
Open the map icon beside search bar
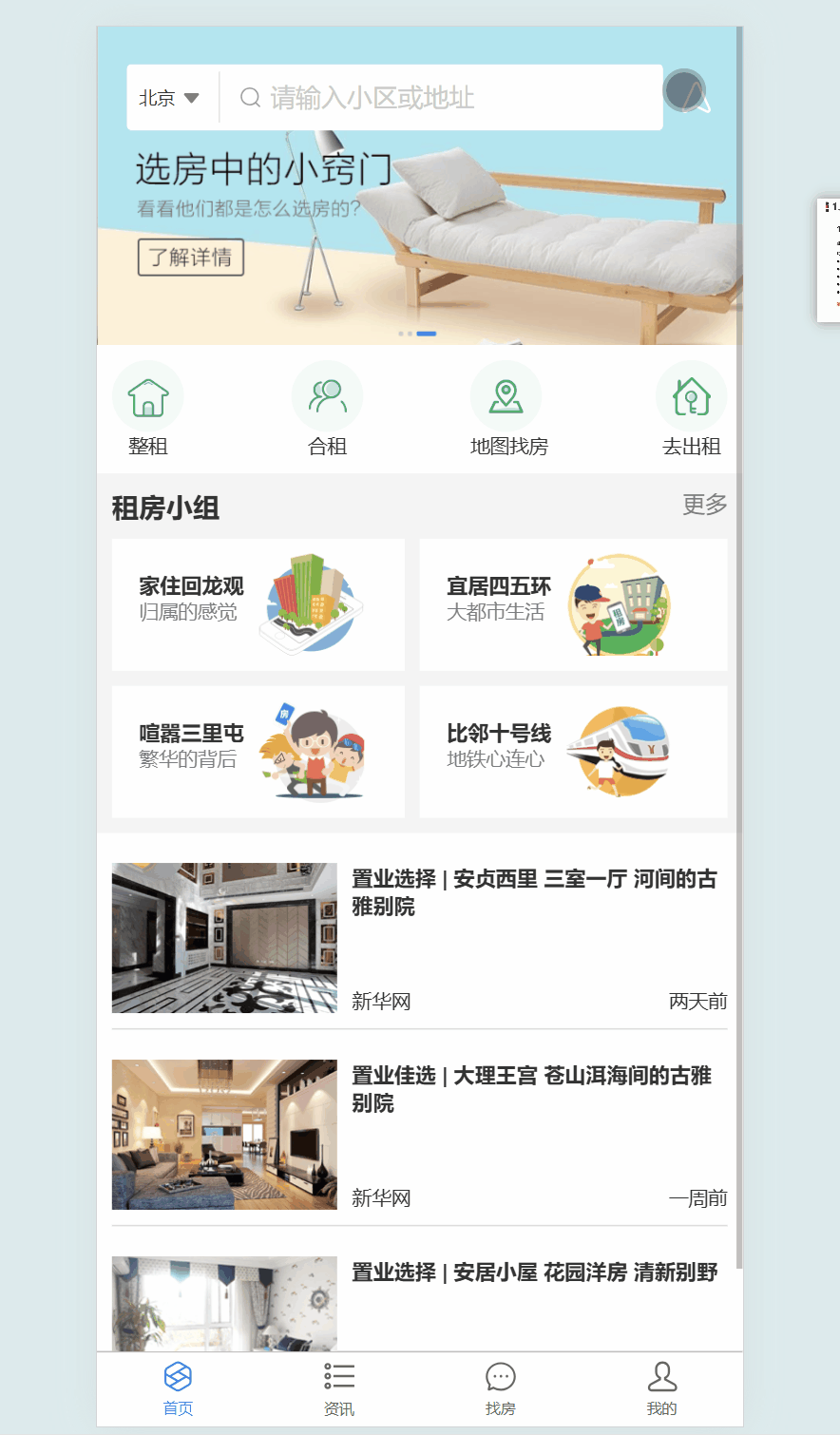(x=686, y=91)
